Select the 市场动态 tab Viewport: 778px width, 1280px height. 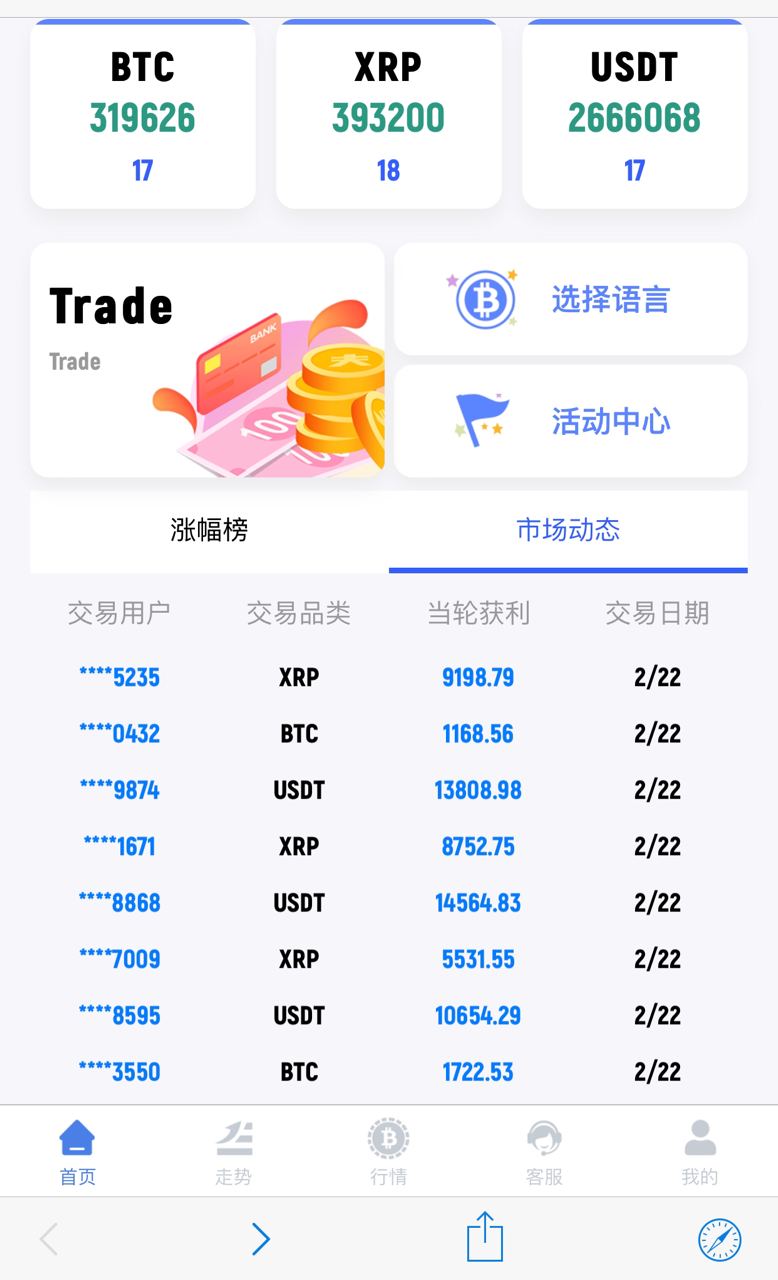568,530
